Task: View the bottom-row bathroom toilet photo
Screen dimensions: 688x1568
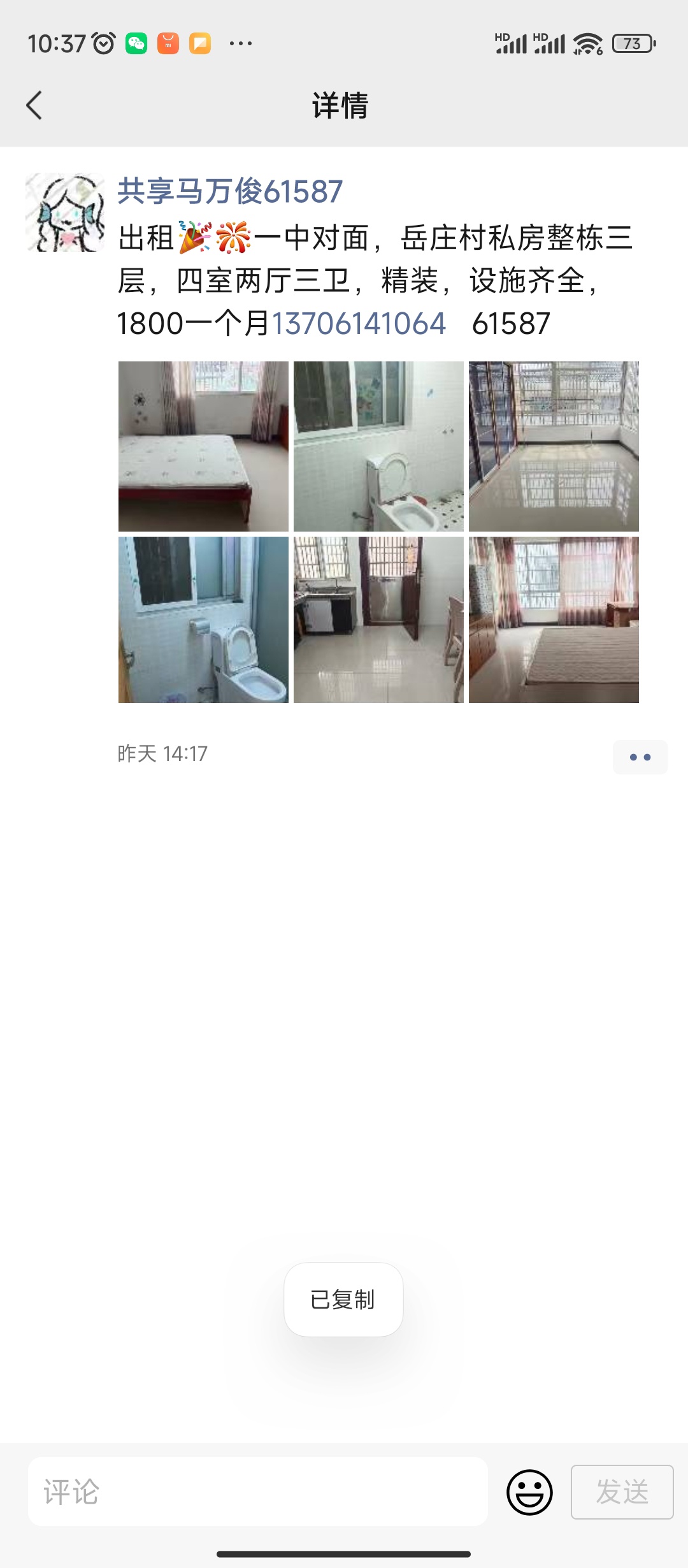Action: click(x=203, y=620)
